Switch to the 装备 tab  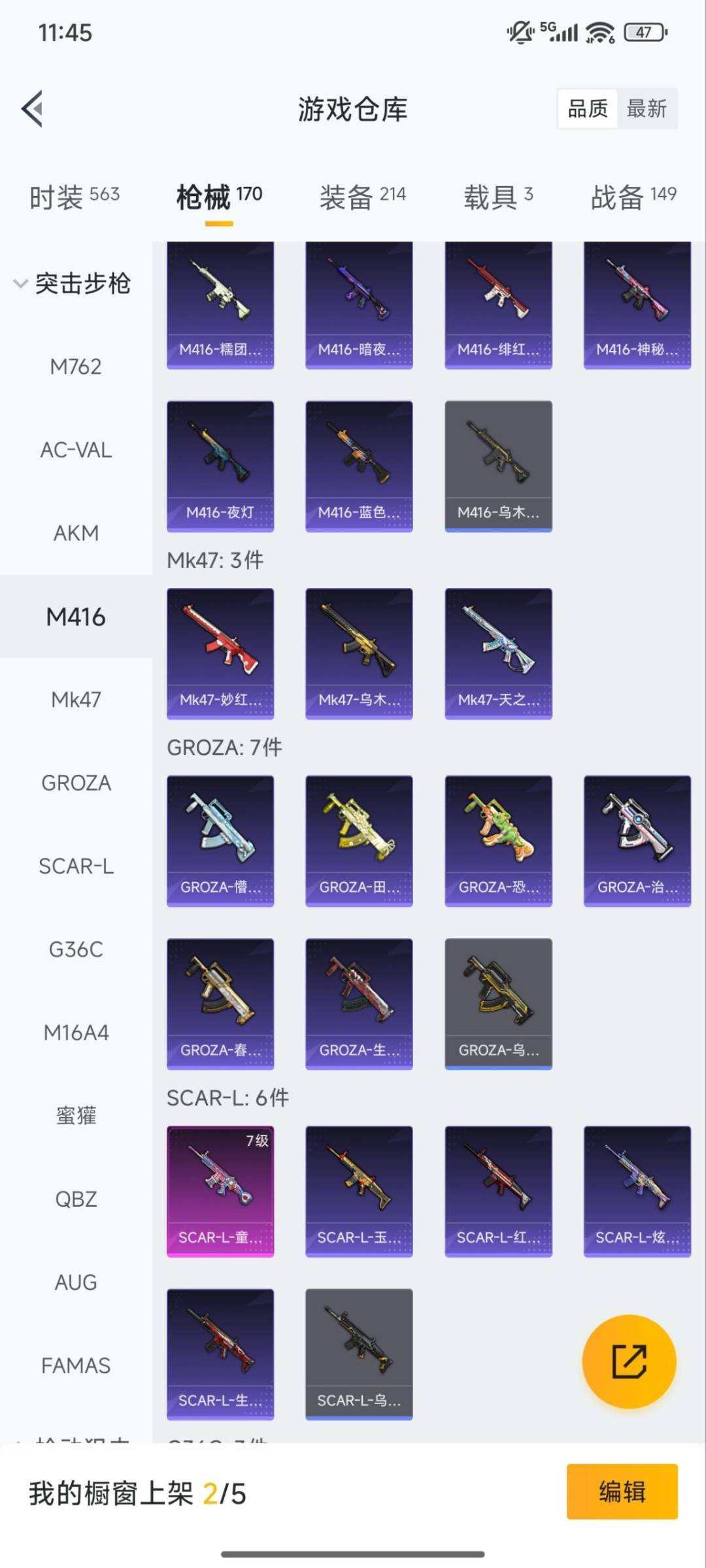click(362, 197)
